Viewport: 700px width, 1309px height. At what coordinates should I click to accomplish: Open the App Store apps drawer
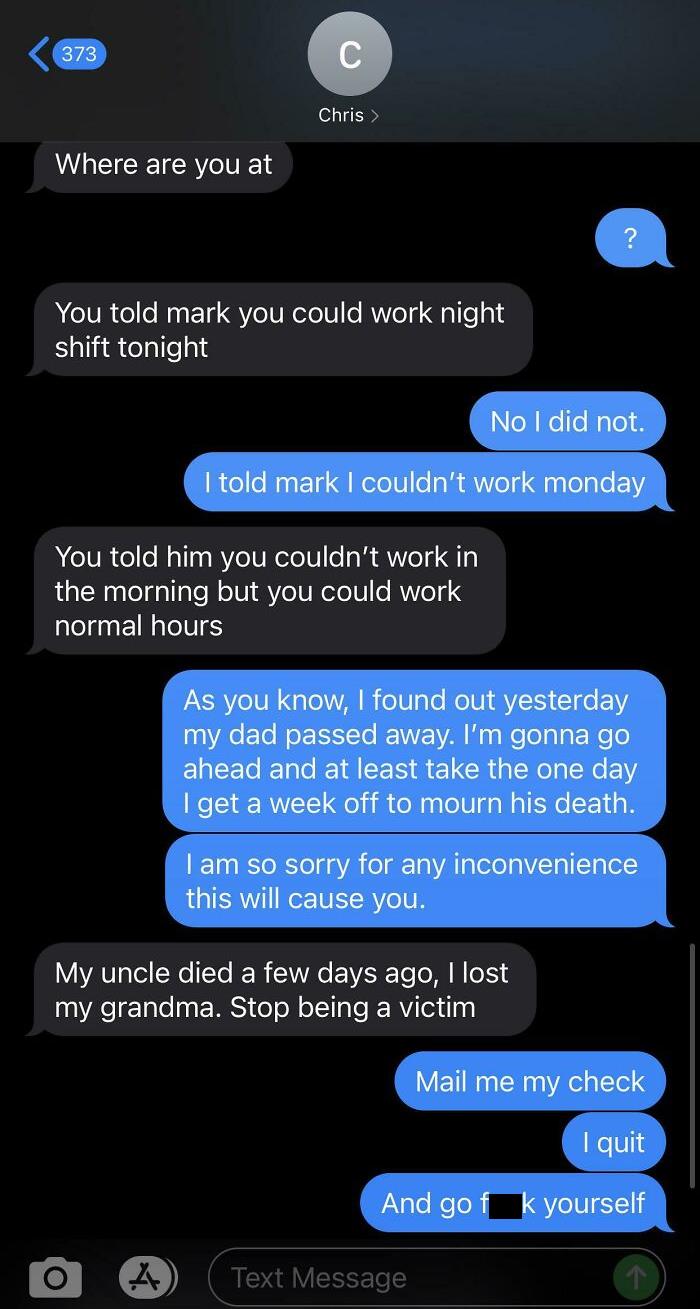(148, 1276)
